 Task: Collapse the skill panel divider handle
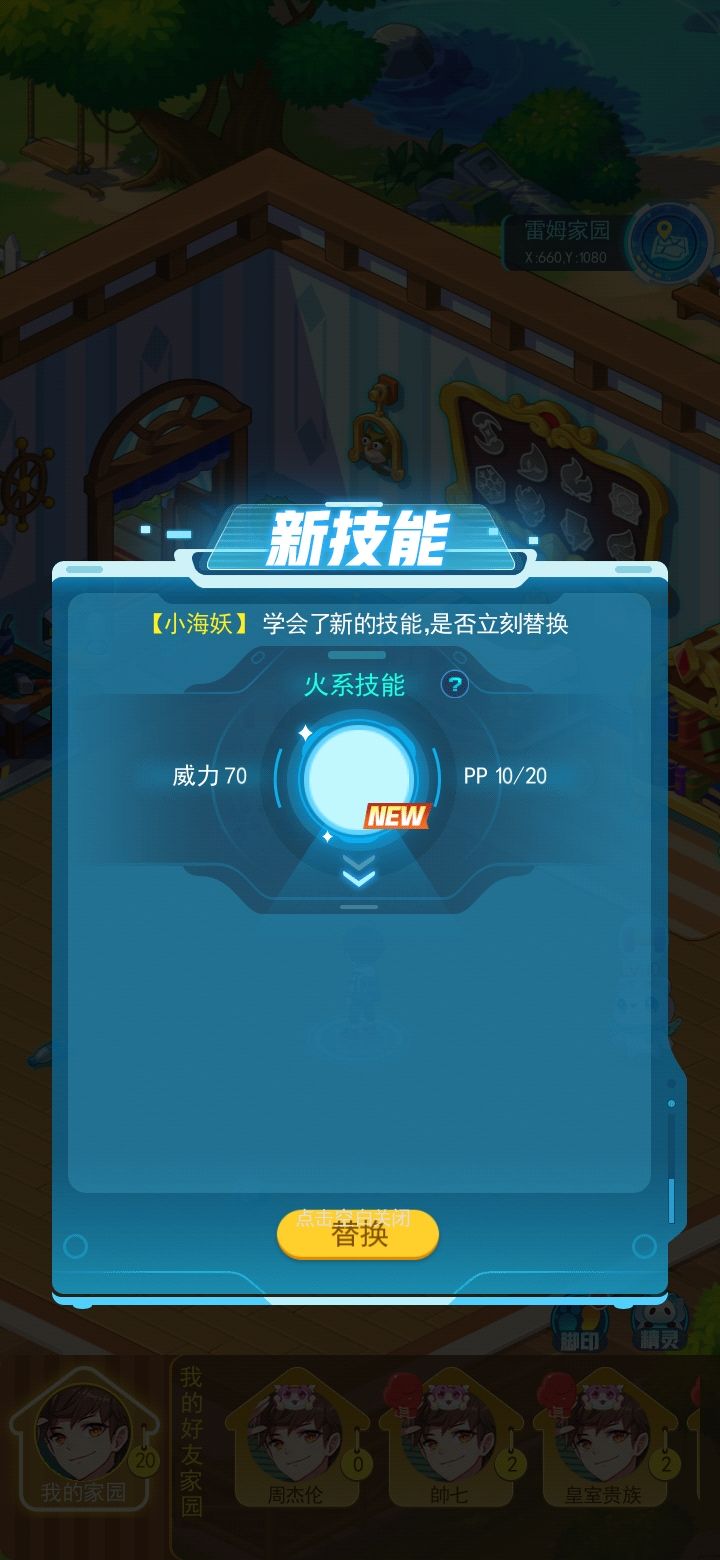coord(357,906)
